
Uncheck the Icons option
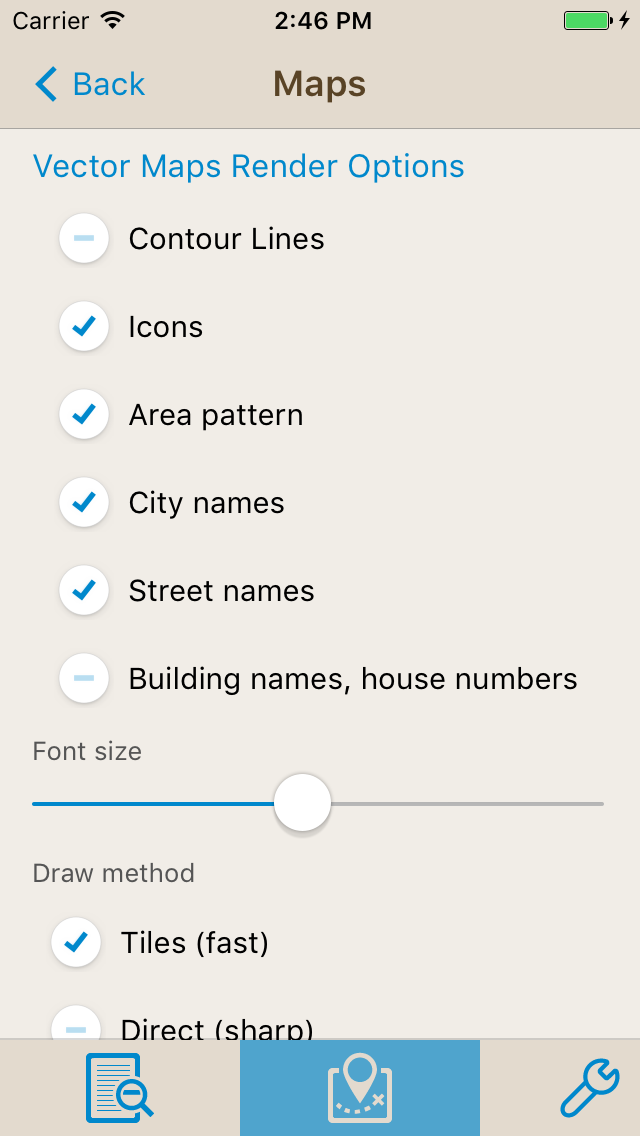coord(84,326)
